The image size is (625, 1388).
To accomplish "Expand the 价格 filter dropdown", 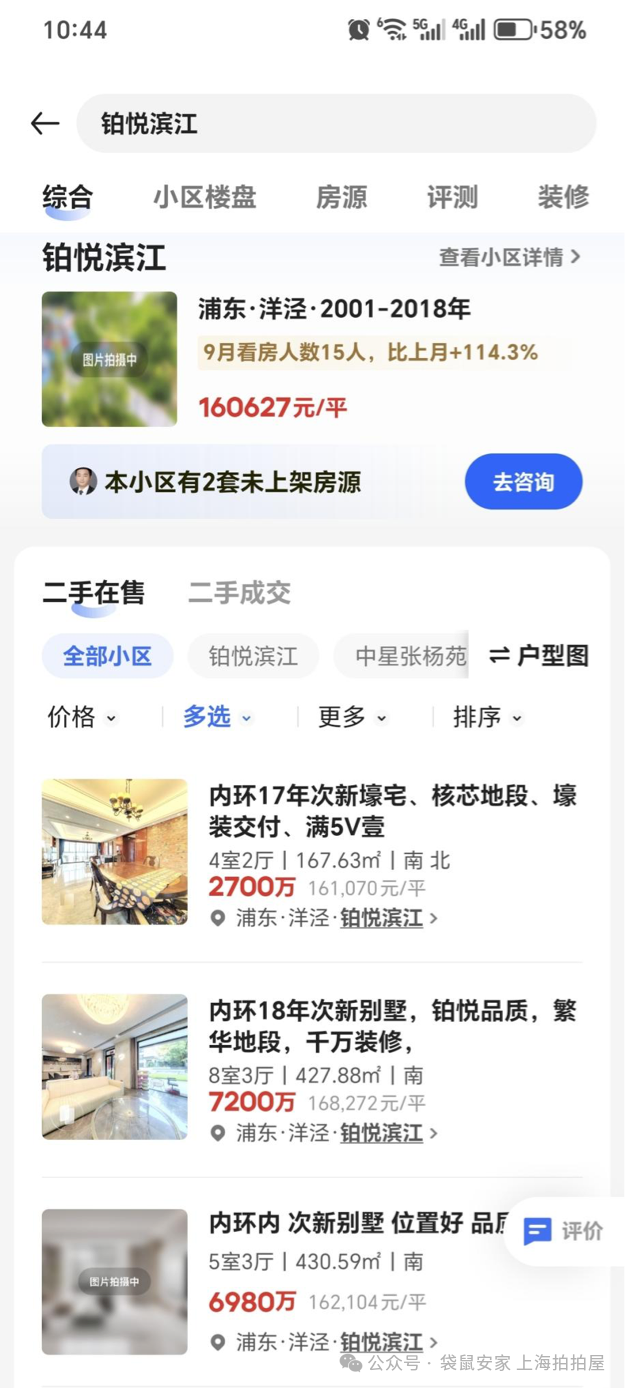I will click(82, 717).
